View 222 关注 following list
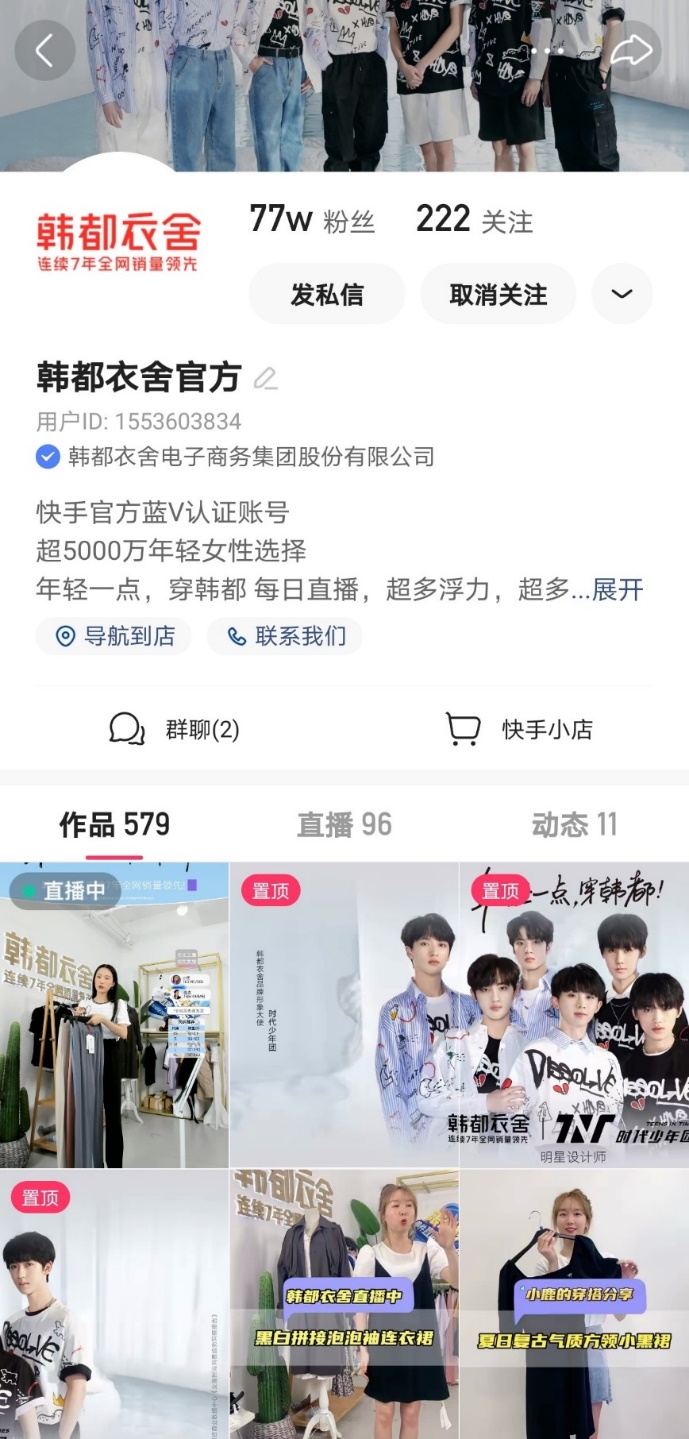 click(474, 220)
